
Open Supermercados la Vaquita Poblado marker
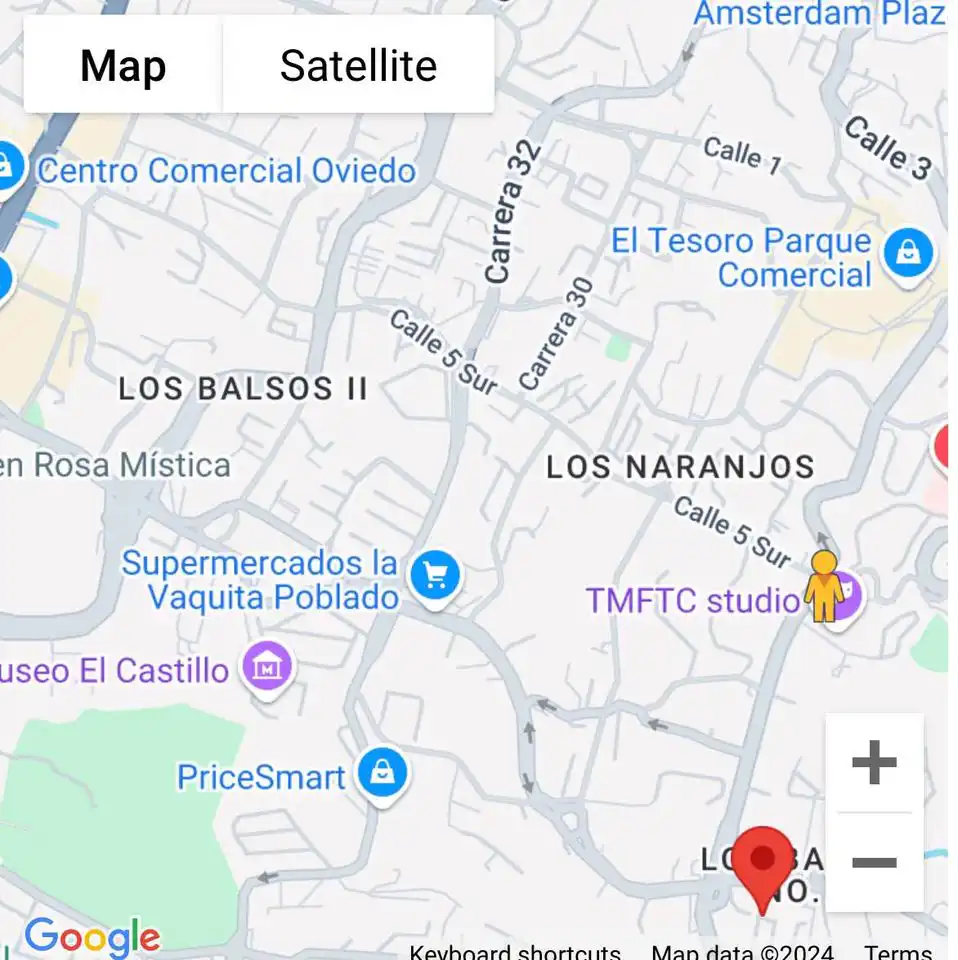pyautogui.click(x=435, y=576)
